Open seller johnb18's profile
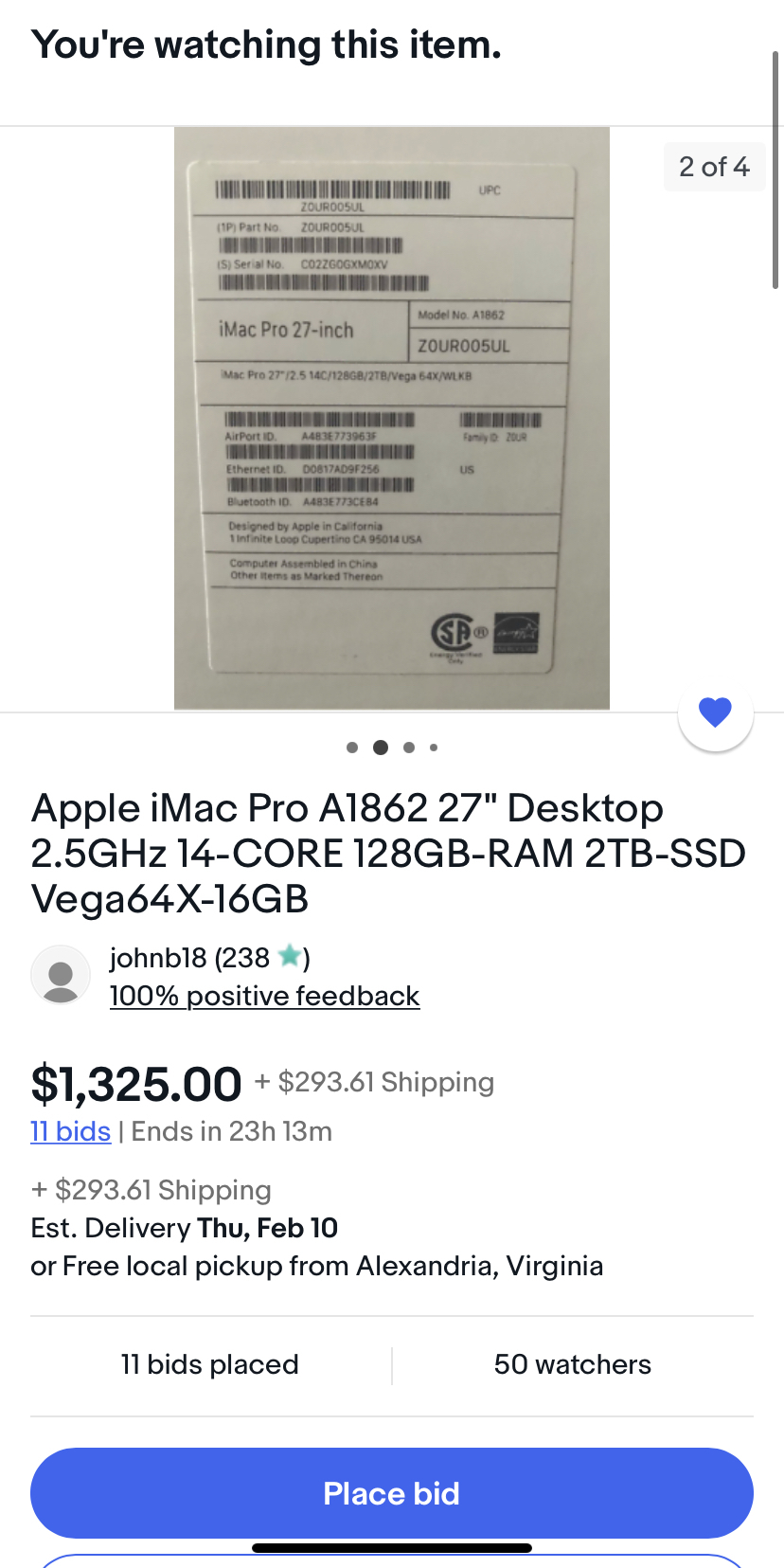 (189, 958)
